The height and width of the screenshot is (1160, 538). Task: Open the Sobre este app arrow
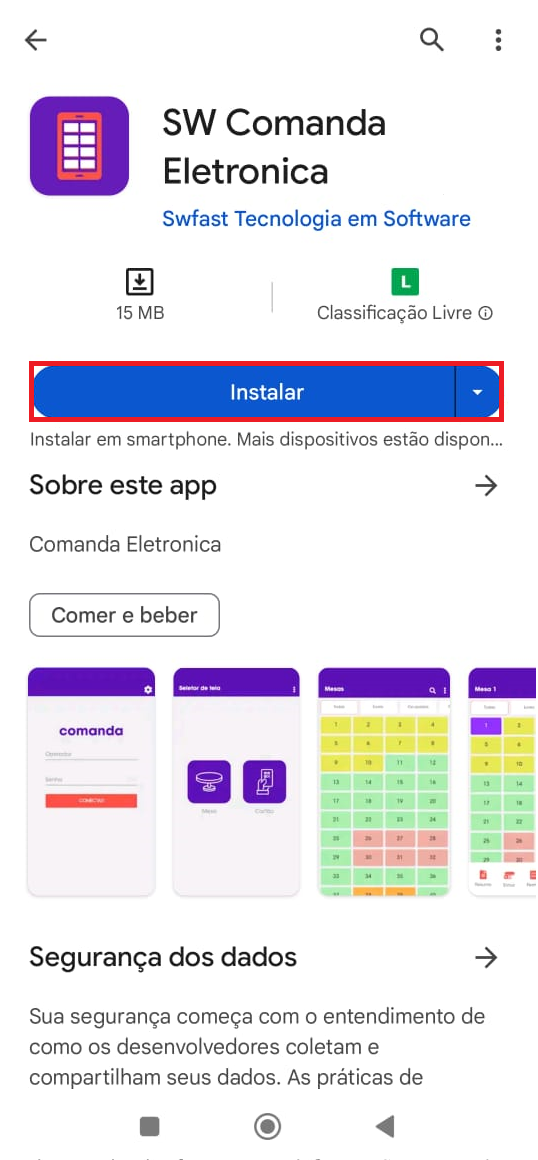click(485, 486)
